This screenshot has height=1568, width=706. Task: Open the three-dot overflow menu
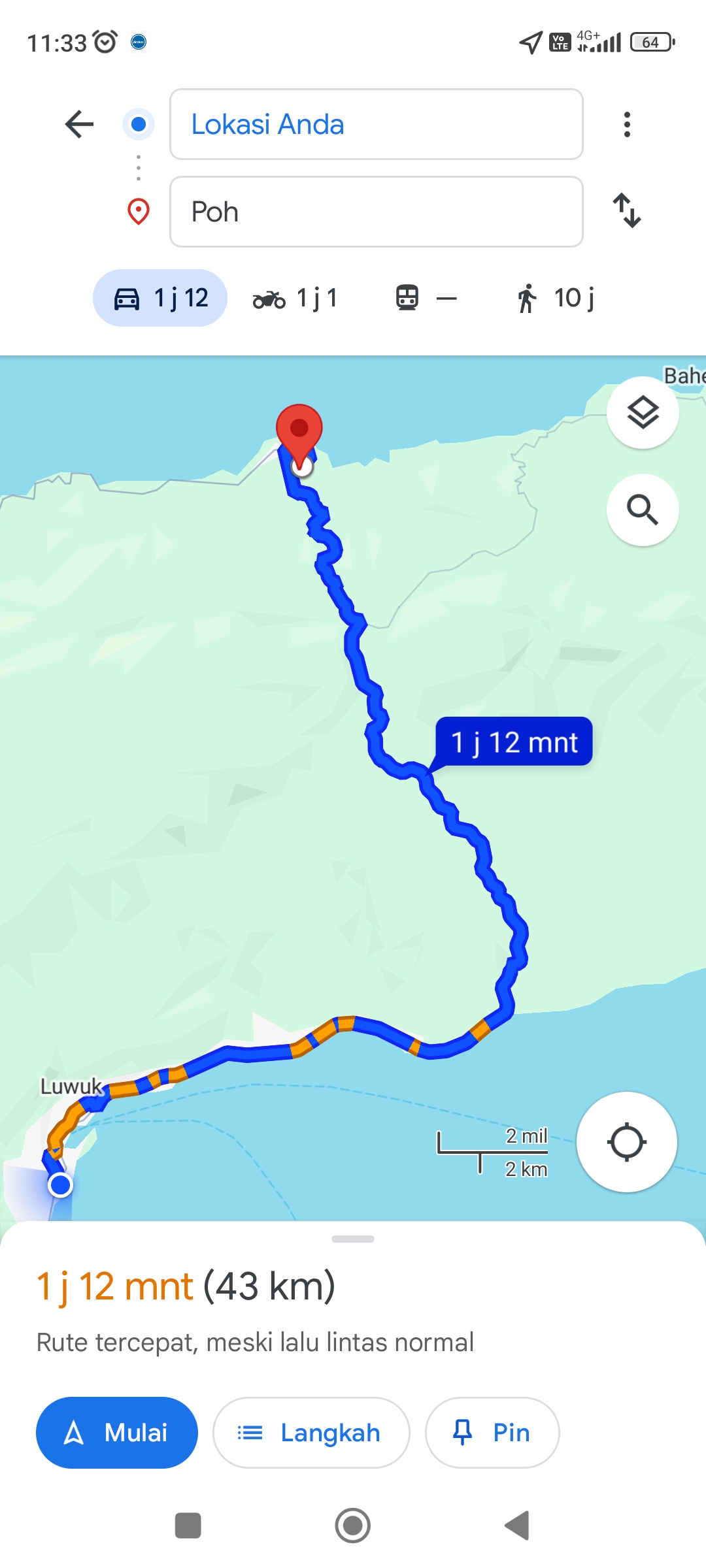tap(627, 124)
